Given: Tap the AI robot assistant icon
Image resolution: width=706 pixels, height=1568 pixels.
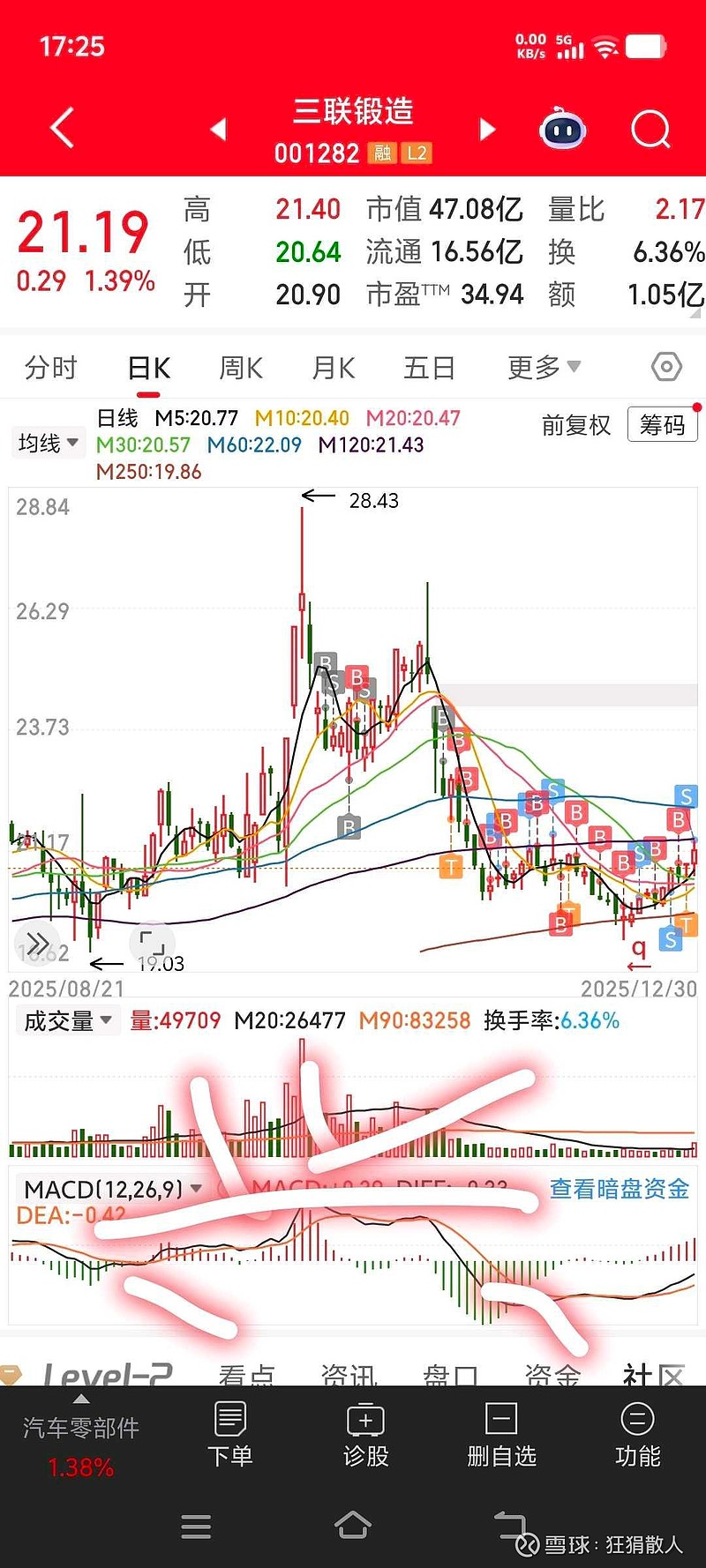Looking at the screenshot, I should pyautogui.click(x=562, y=129).
